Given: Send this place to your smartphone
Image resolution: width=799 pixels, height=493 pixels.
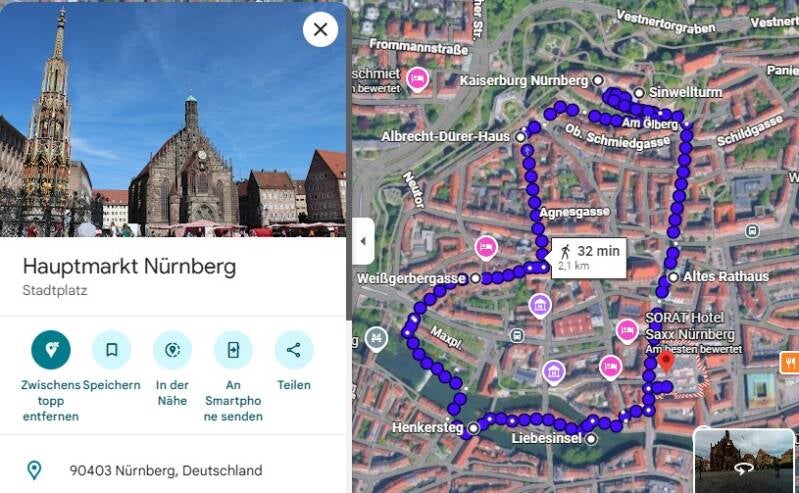Looking at the screenshot, I should tap(233, 350).
